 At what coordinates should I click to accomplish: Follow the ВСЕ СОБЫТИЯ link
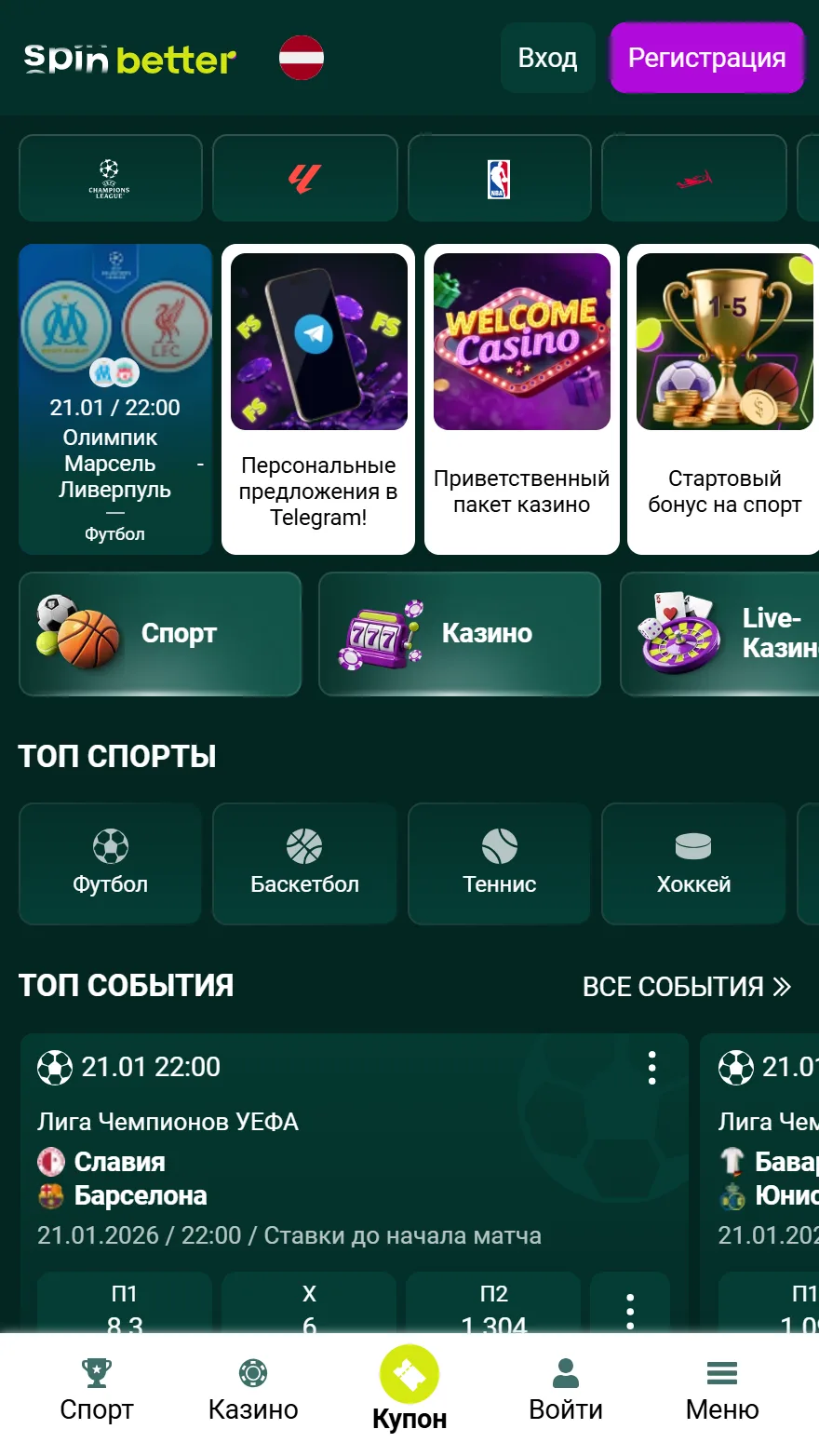(x=687, y=986)
